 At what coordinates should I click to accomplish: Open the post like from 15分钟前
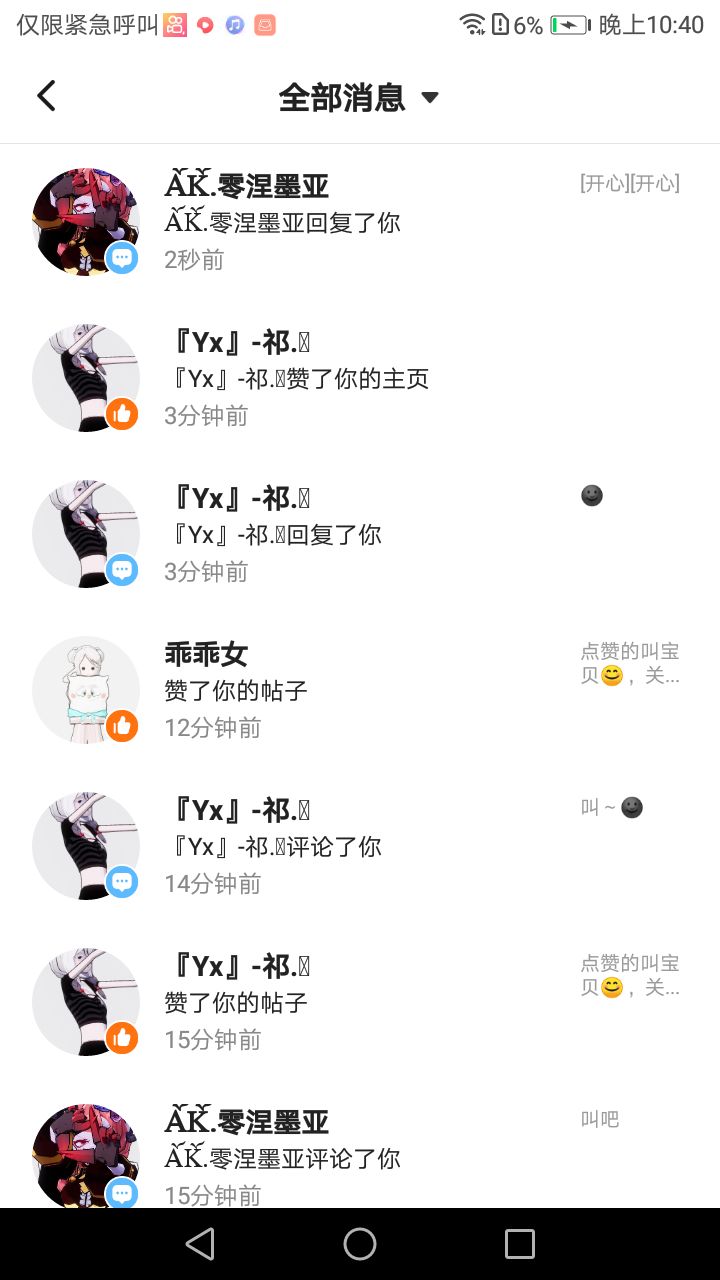click(360, 1002)
